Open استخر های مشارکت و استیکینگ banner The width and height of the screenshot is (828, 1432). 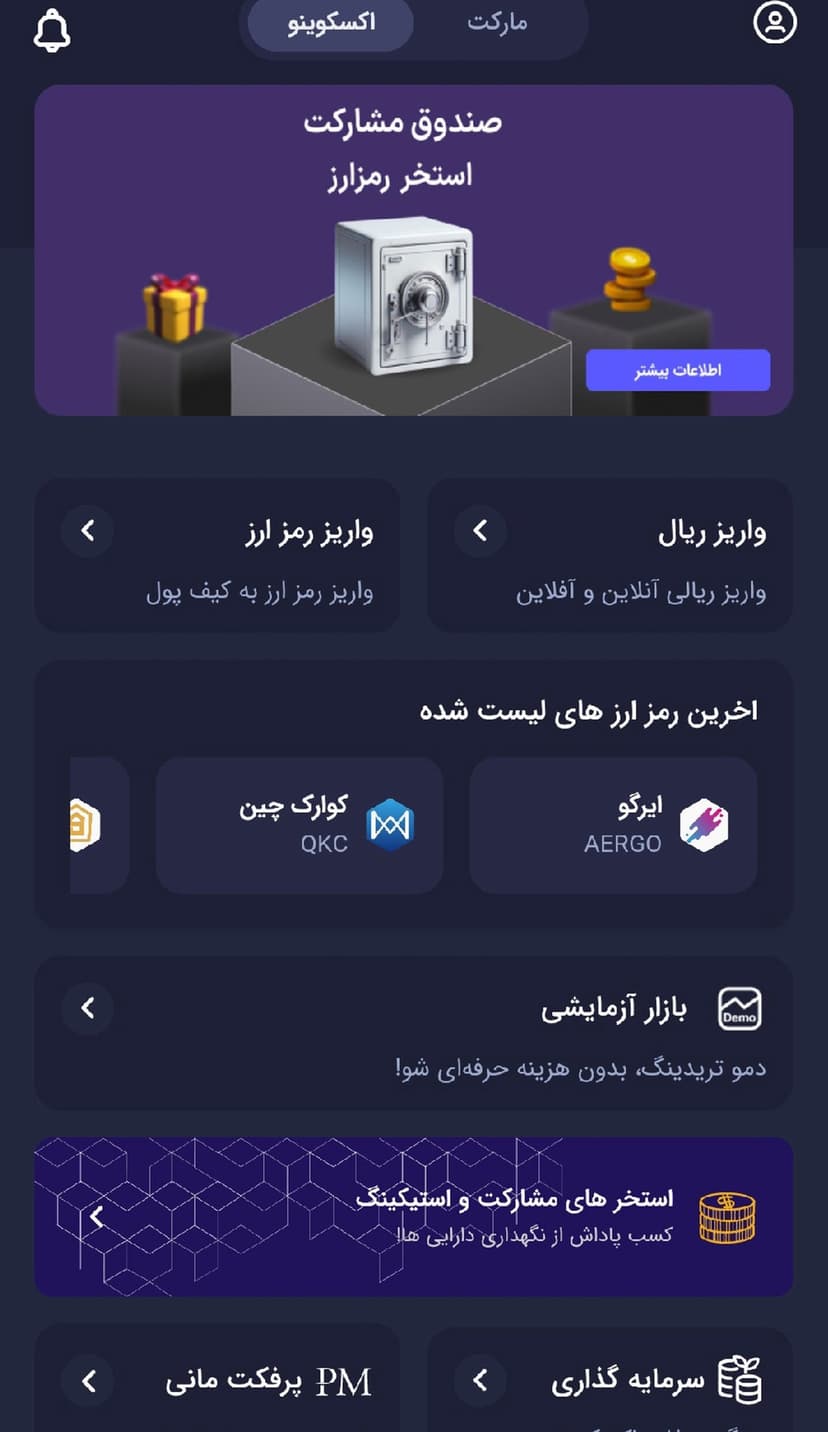point(414,1216)
